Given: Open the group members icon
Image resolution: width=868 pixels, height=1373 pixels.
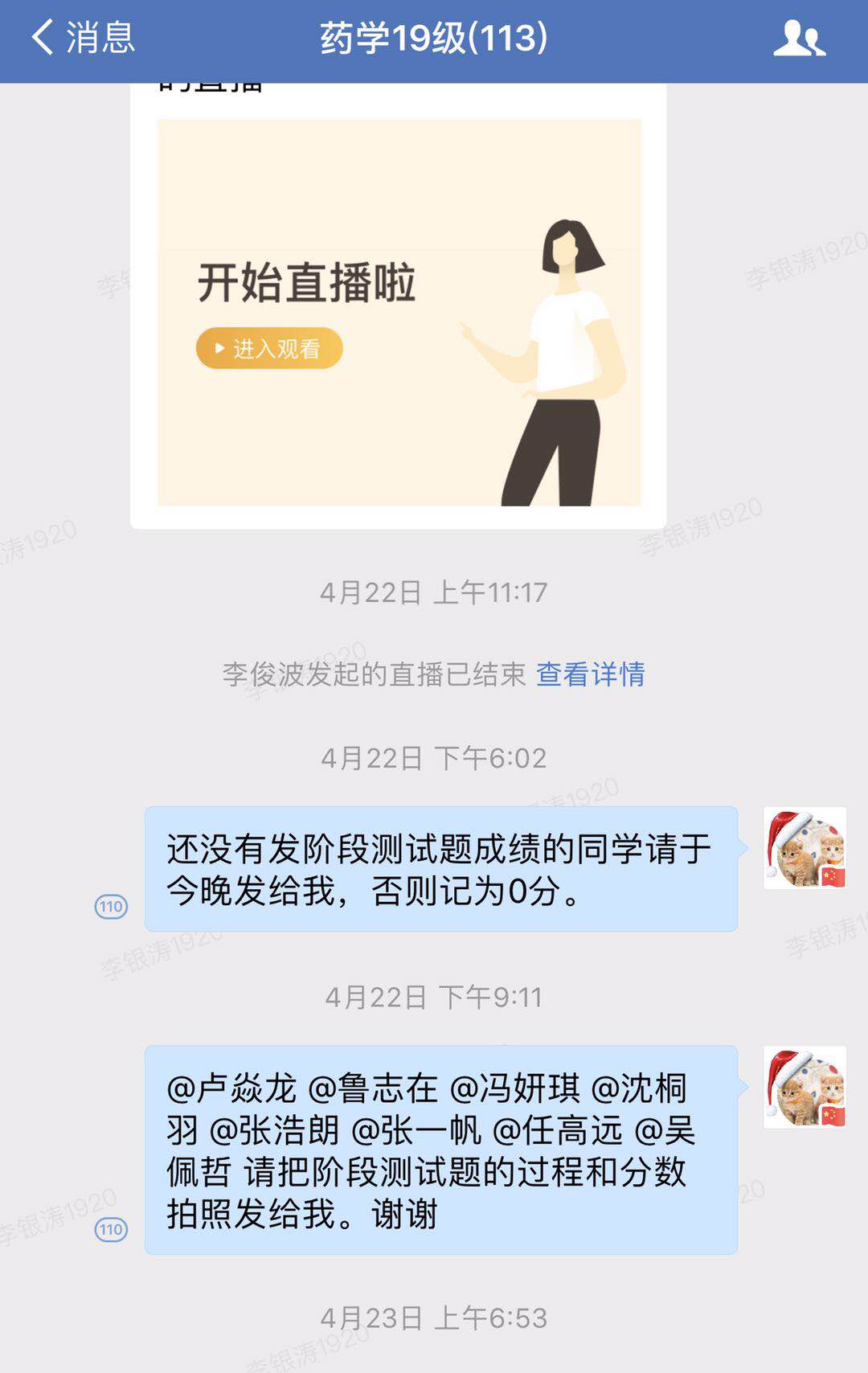Looking at the screenshot, I should click(x=798, y=39).
